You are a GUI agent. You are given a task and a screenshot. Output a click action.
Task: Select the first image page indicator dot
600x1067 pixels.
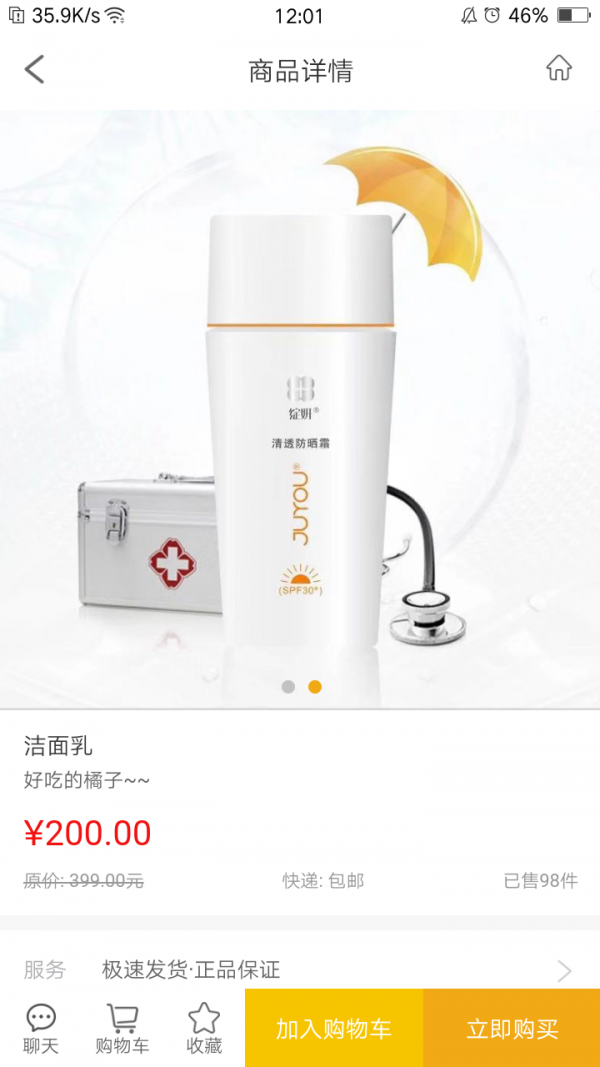point(288,687)
